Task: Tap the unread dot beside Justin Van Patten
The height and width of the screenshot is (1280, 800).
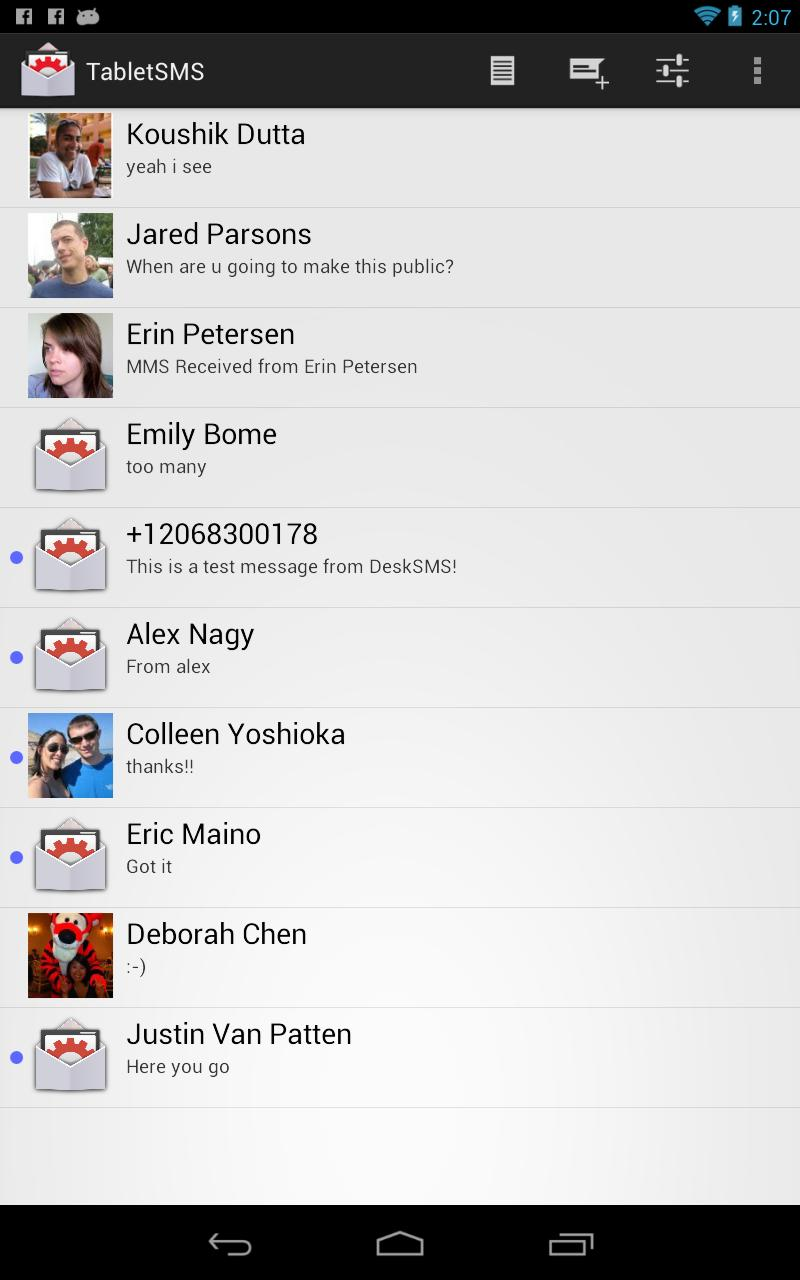Action: pyautogui.click(x=16, y=1056)
